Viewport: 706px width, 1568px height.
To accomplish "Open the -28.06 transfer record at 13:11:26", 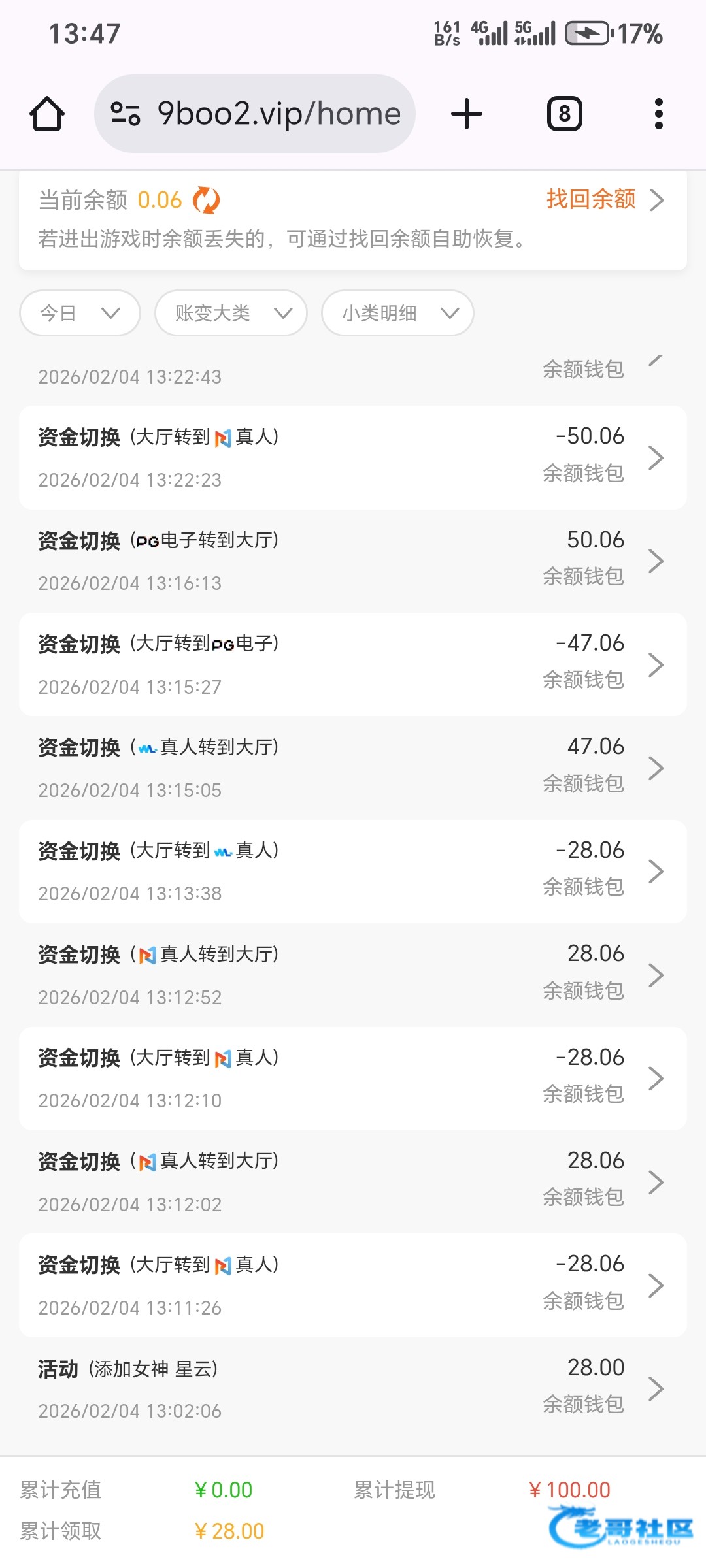I will 353,1285.
